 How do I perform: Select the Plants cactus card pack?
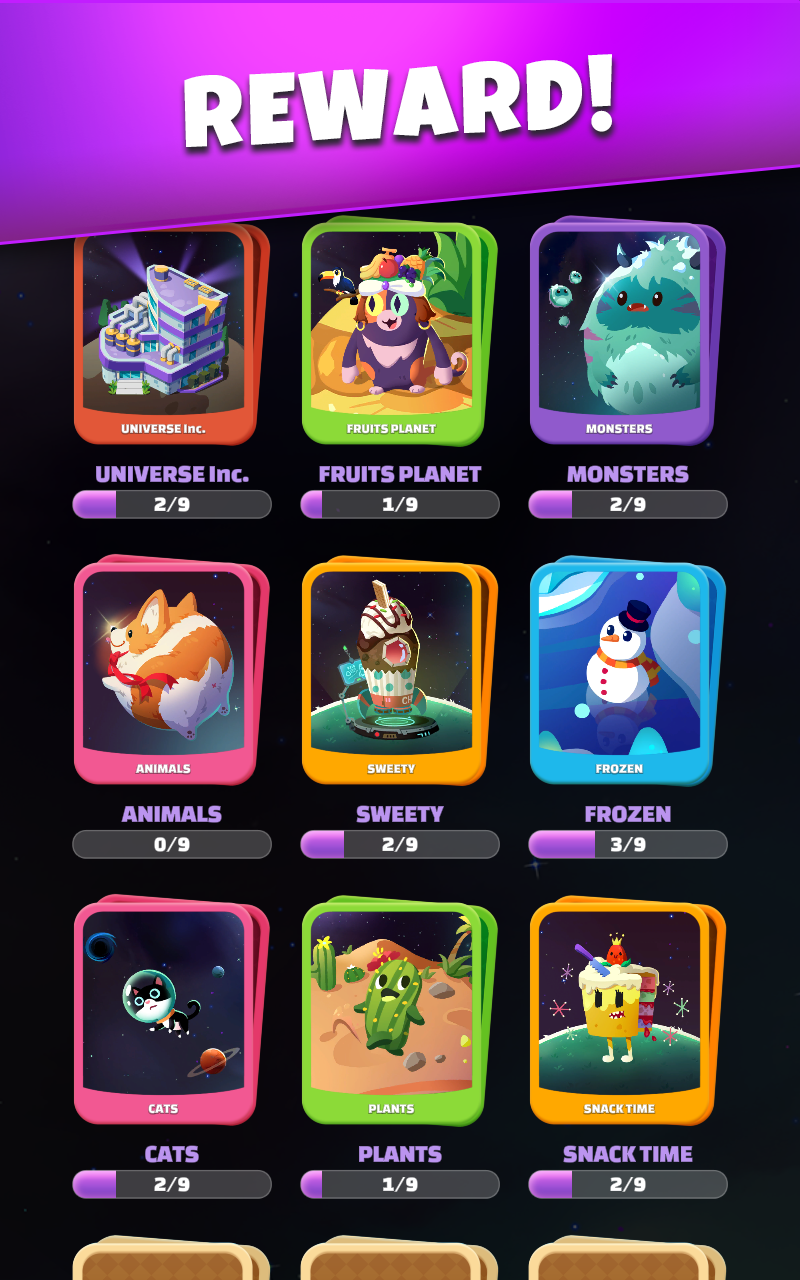click(x=392, y=1010)
